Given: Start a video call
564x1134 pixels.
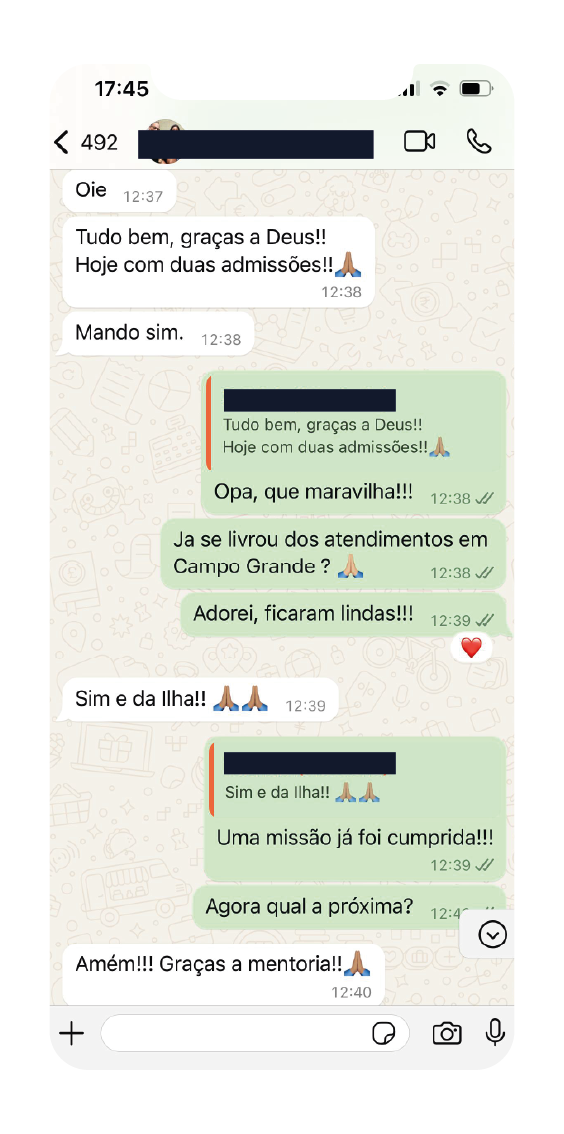Looking at the screenshot, I should [419, 142].
